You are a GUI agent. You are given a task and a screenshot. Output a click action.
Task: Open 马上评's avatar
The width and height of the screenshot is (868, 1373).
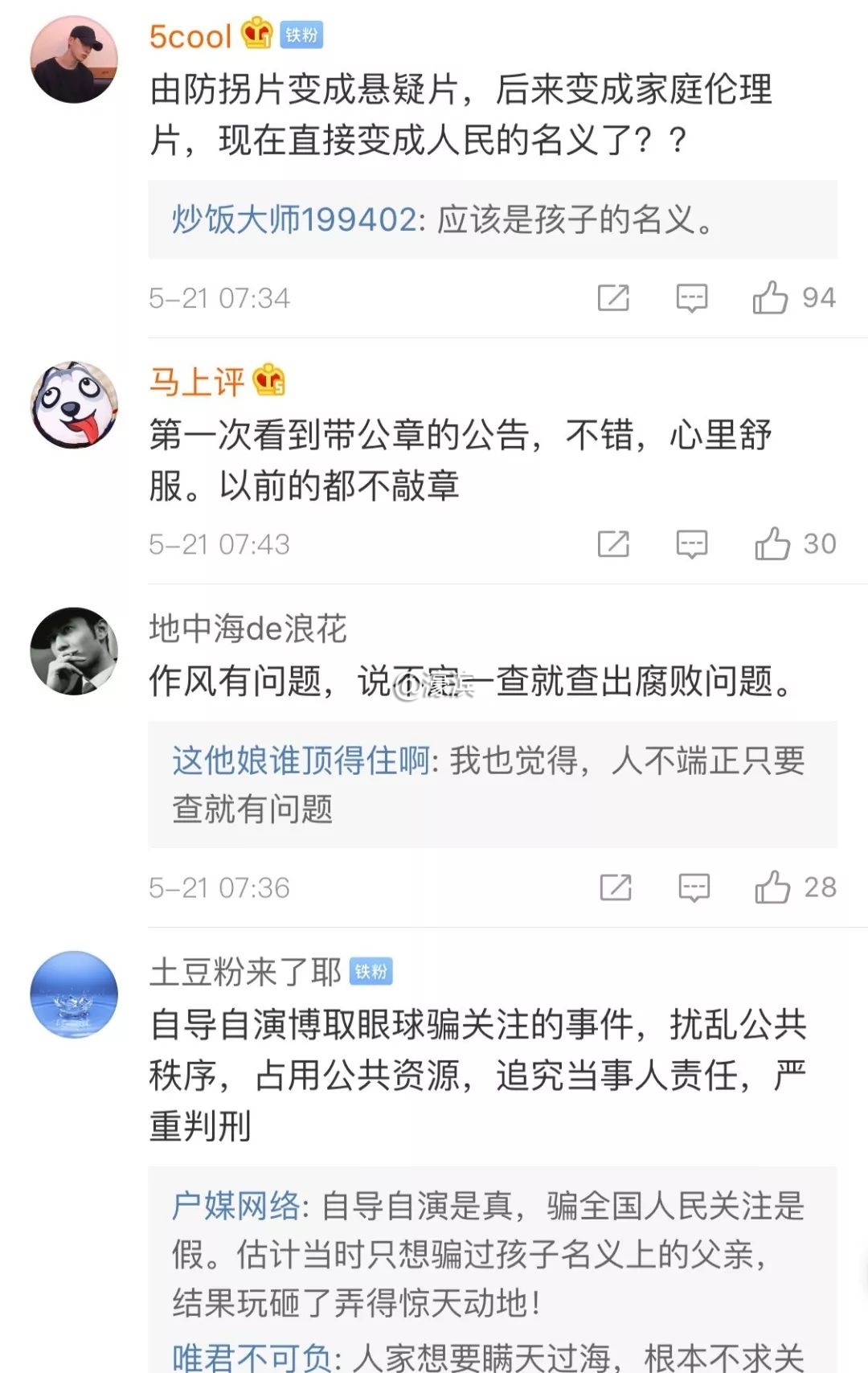coord(74,404)
